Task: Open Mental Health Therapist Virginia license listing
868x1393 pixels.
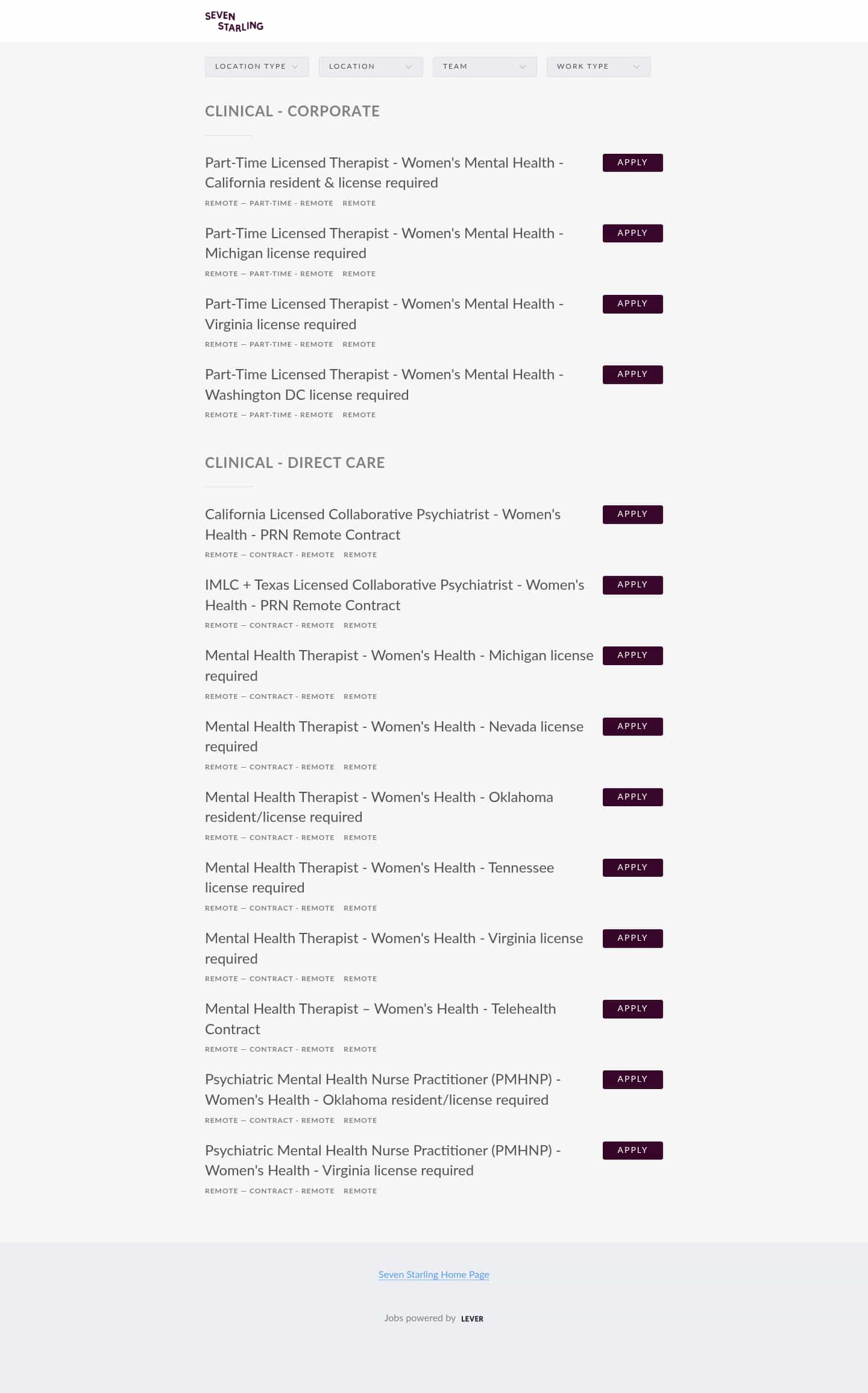Action: click(x=394, y=948)
